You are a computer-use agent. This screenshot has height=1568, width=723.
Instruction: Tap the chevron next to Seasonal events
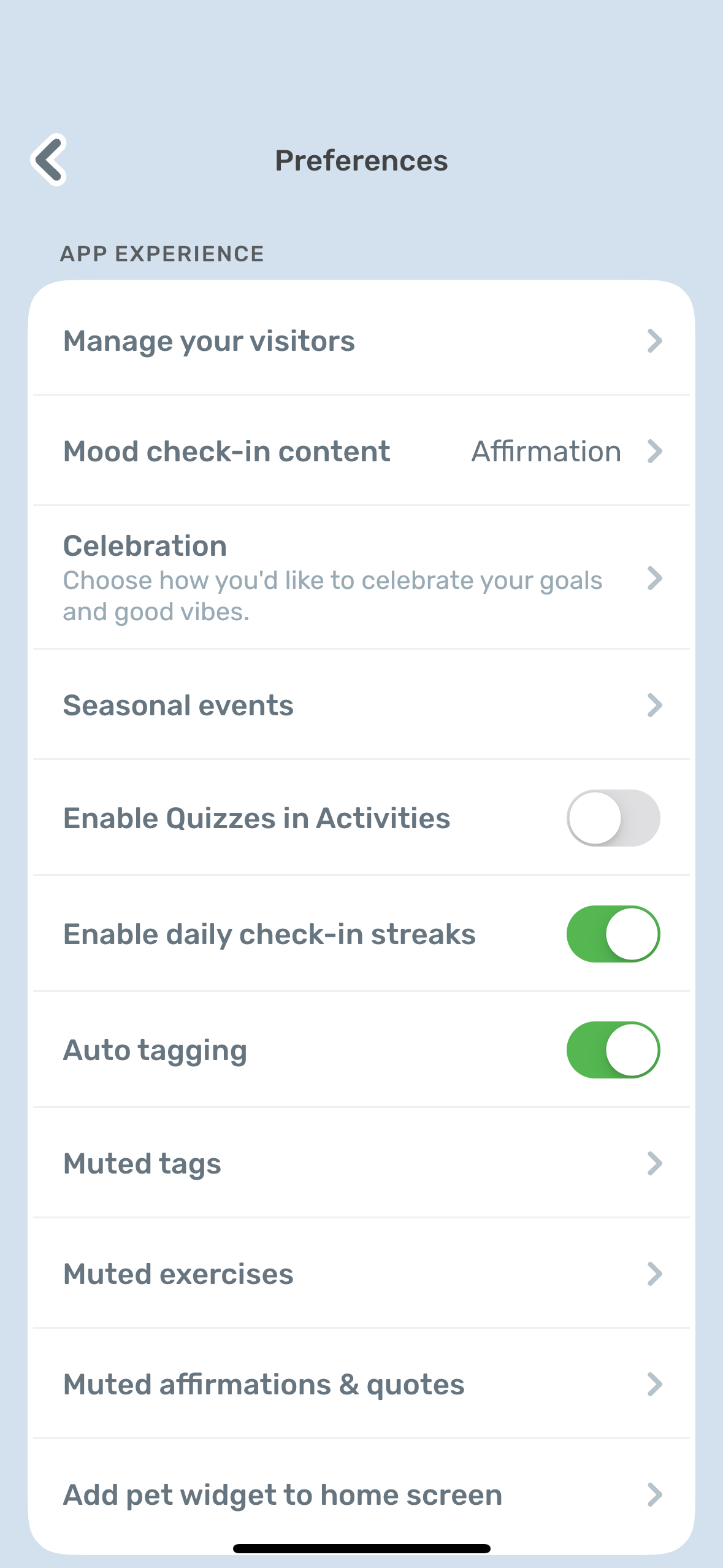(654, 705)
